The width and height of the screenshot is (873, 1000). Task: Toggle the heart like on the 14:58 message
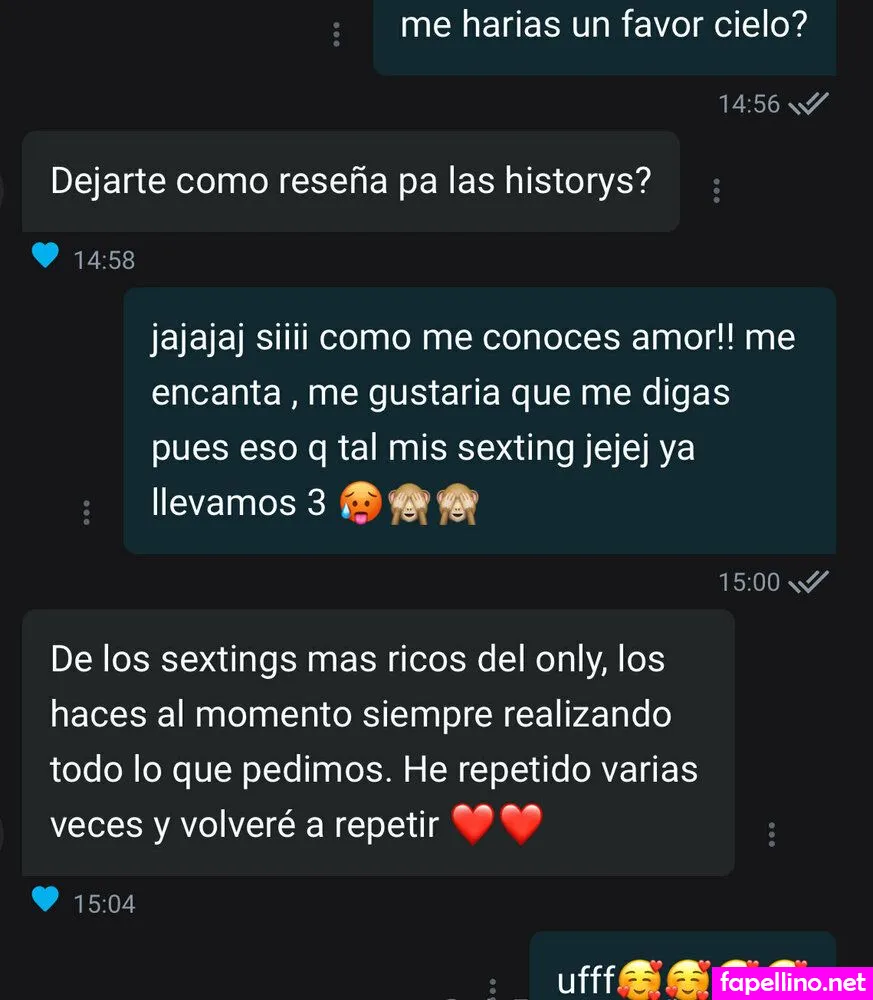pyautogui.click(x=45, y=257)
